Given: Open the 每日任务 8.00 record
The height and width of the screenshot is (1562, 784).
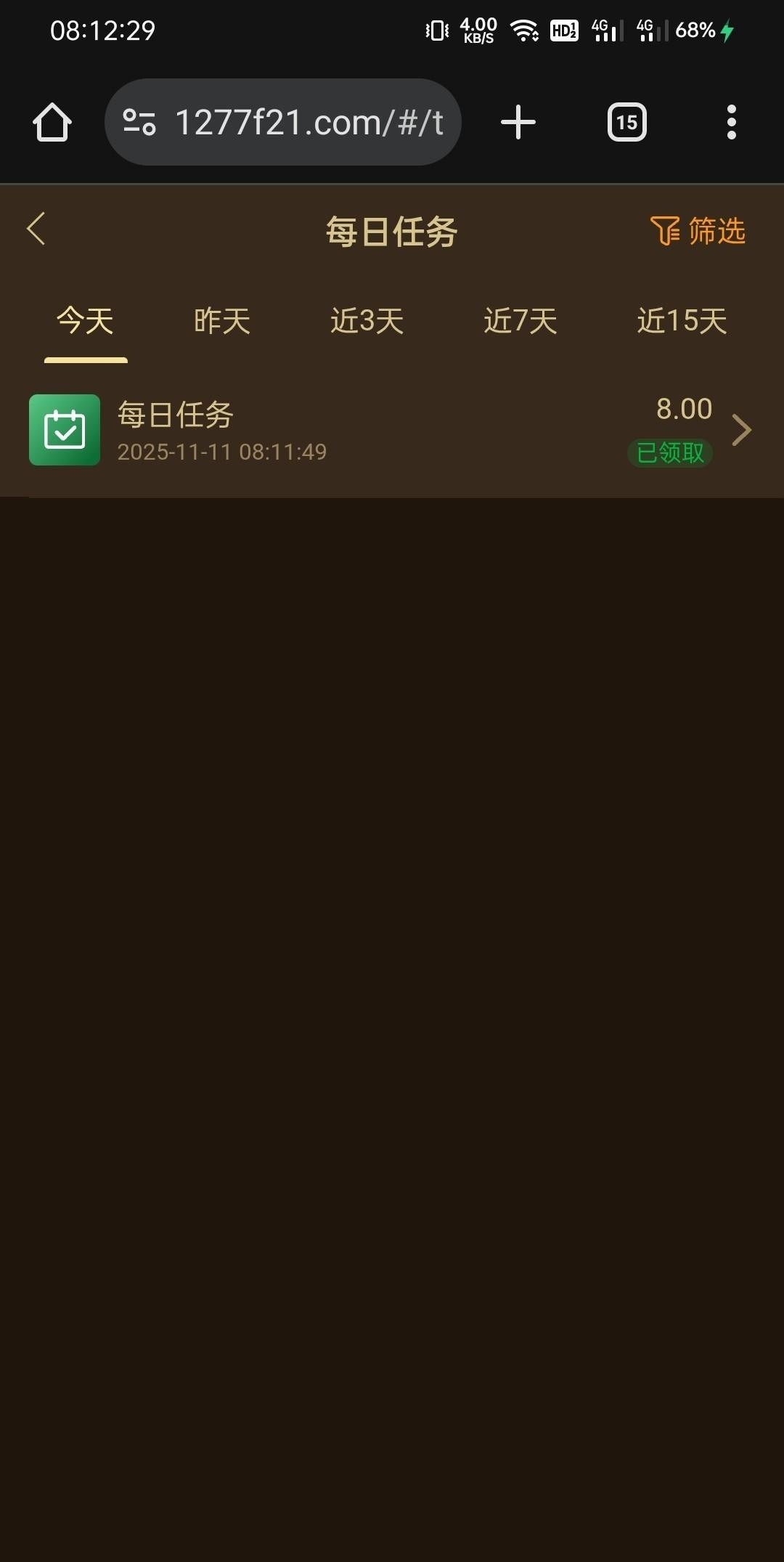Looking at the screenshot, I should point(392,430).
